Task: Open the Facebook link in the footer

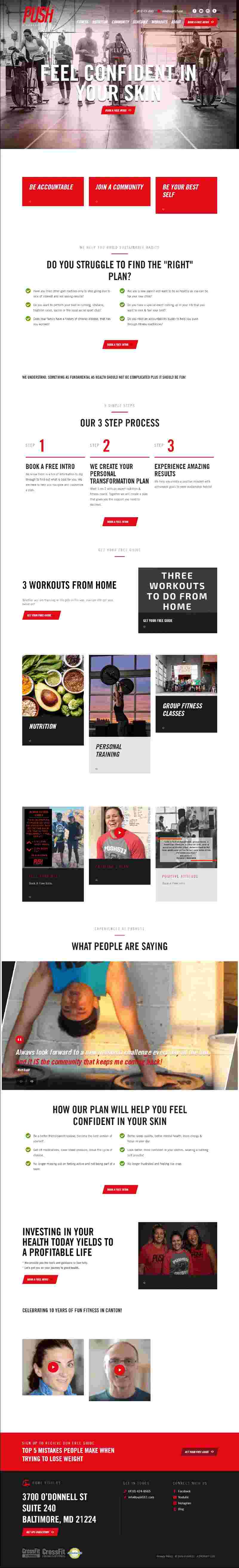Action: coord(184,1491)
